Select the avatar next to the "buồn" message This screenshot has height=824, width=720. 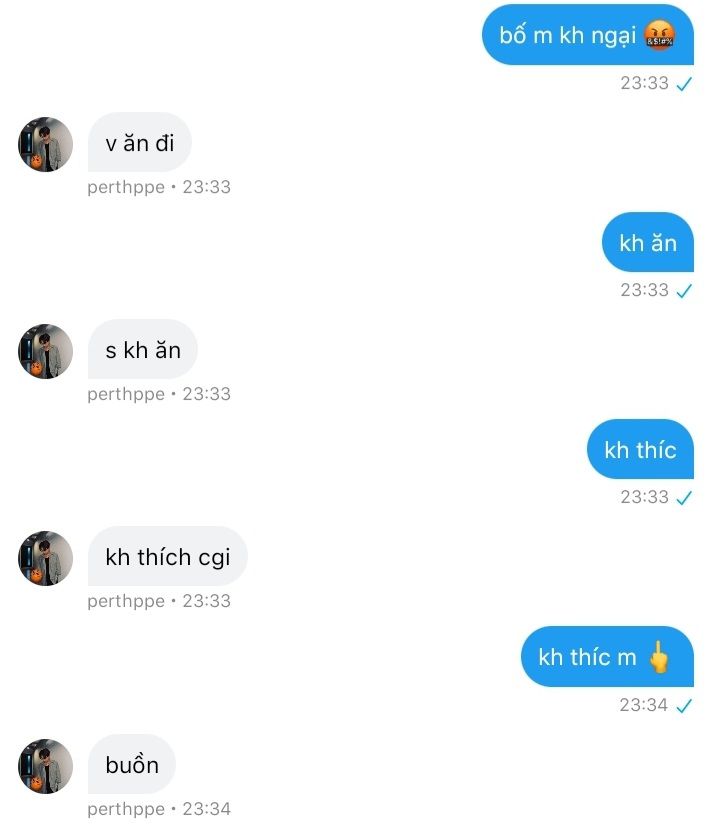click(46, 766)
